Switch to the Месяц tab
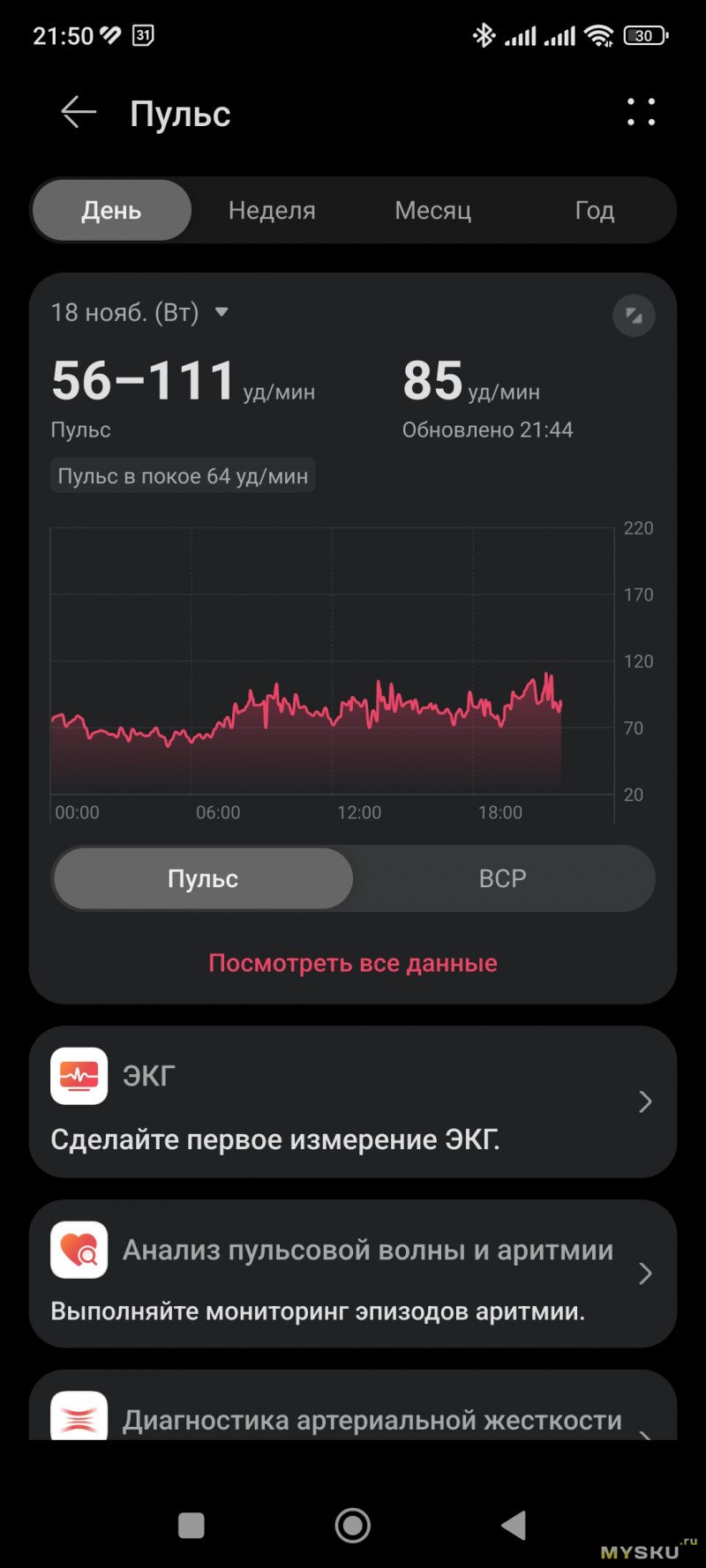706x1568 pixels. pyautogui.click(x=432, y=211)
